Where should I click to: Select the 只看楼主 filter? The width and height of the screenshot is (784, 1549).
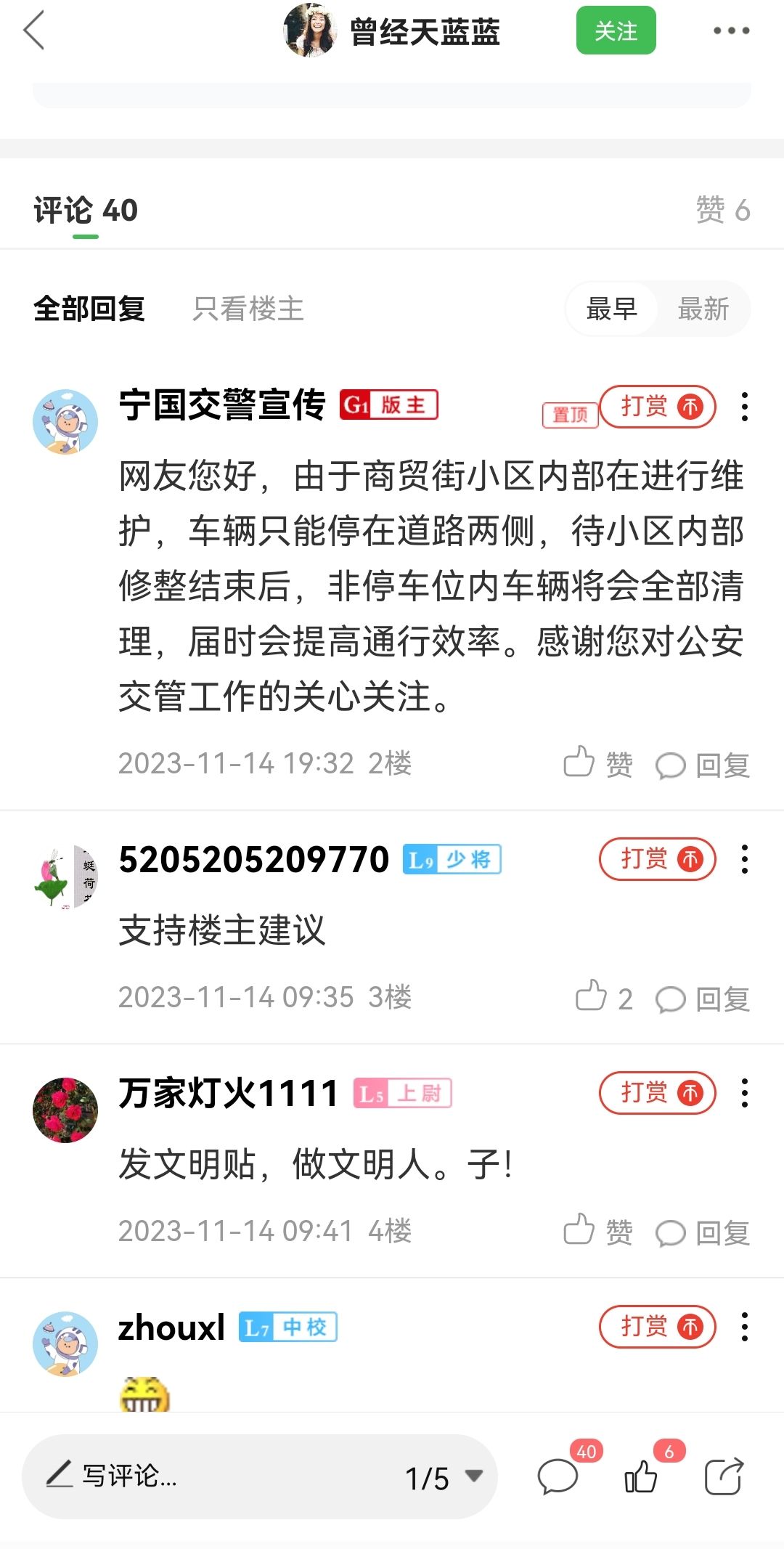point(248,309)
